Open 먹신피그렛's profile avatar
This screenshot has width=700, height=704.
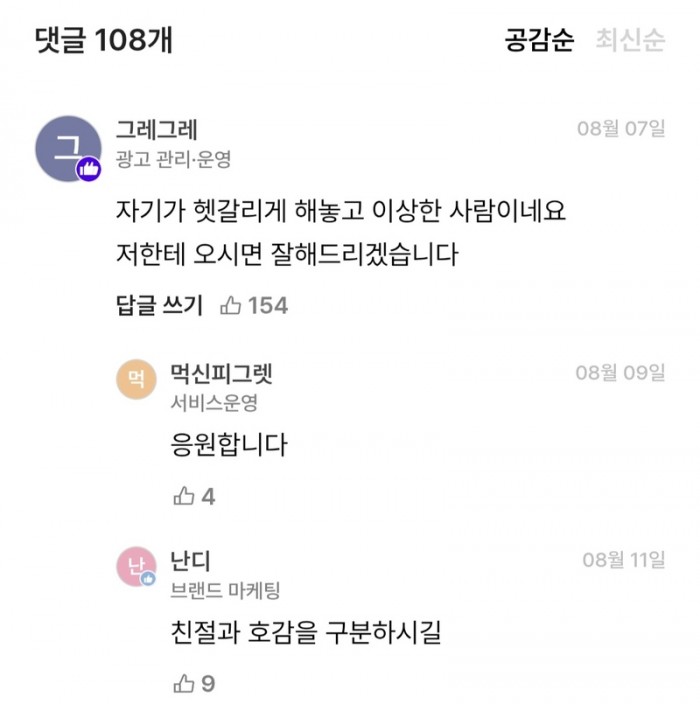pyautogui.click(x=136, y=379)
